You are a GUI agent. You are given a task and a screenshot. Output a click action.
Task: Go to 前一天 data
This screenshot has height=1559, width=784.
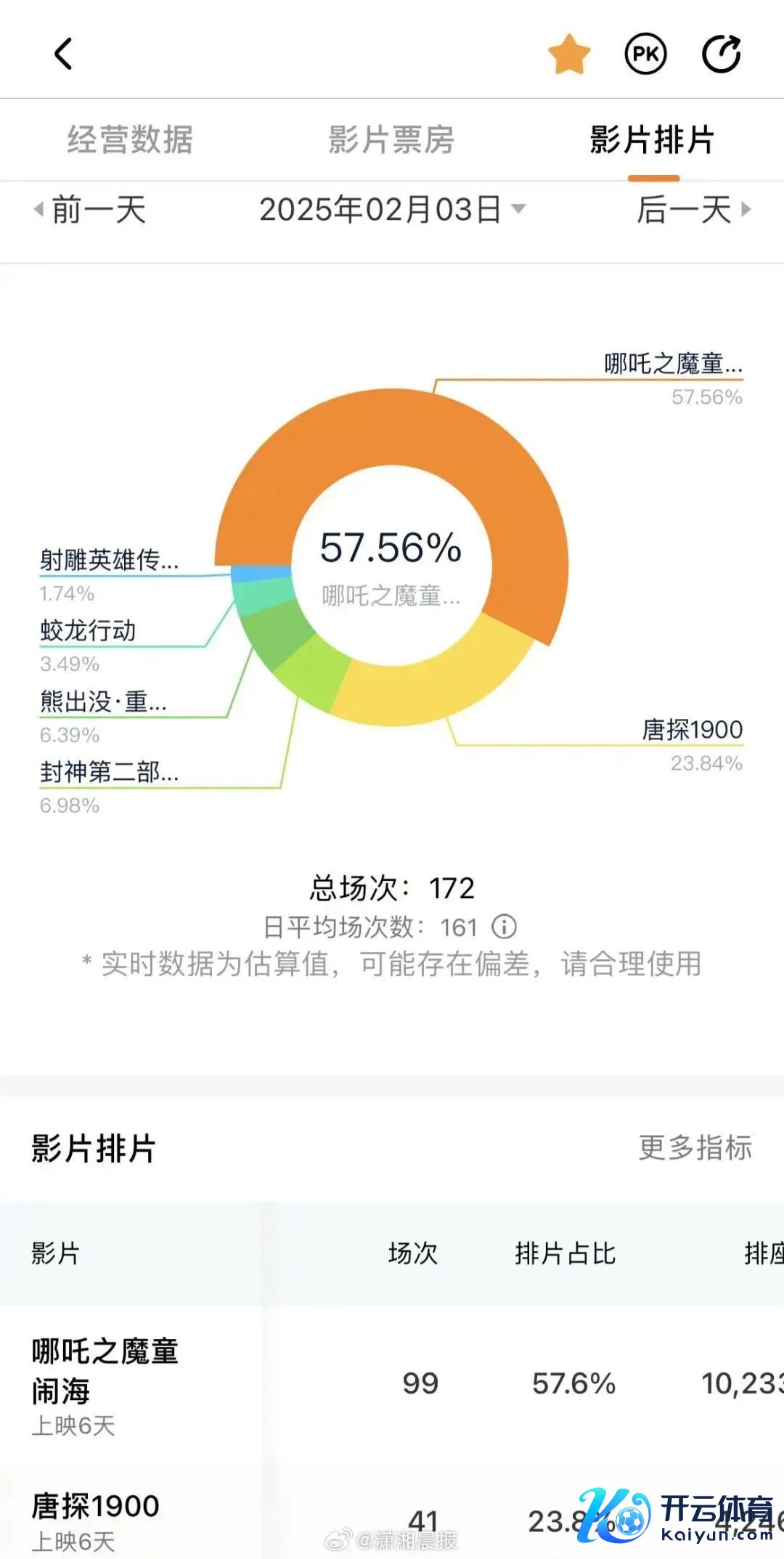coord(91,210)
